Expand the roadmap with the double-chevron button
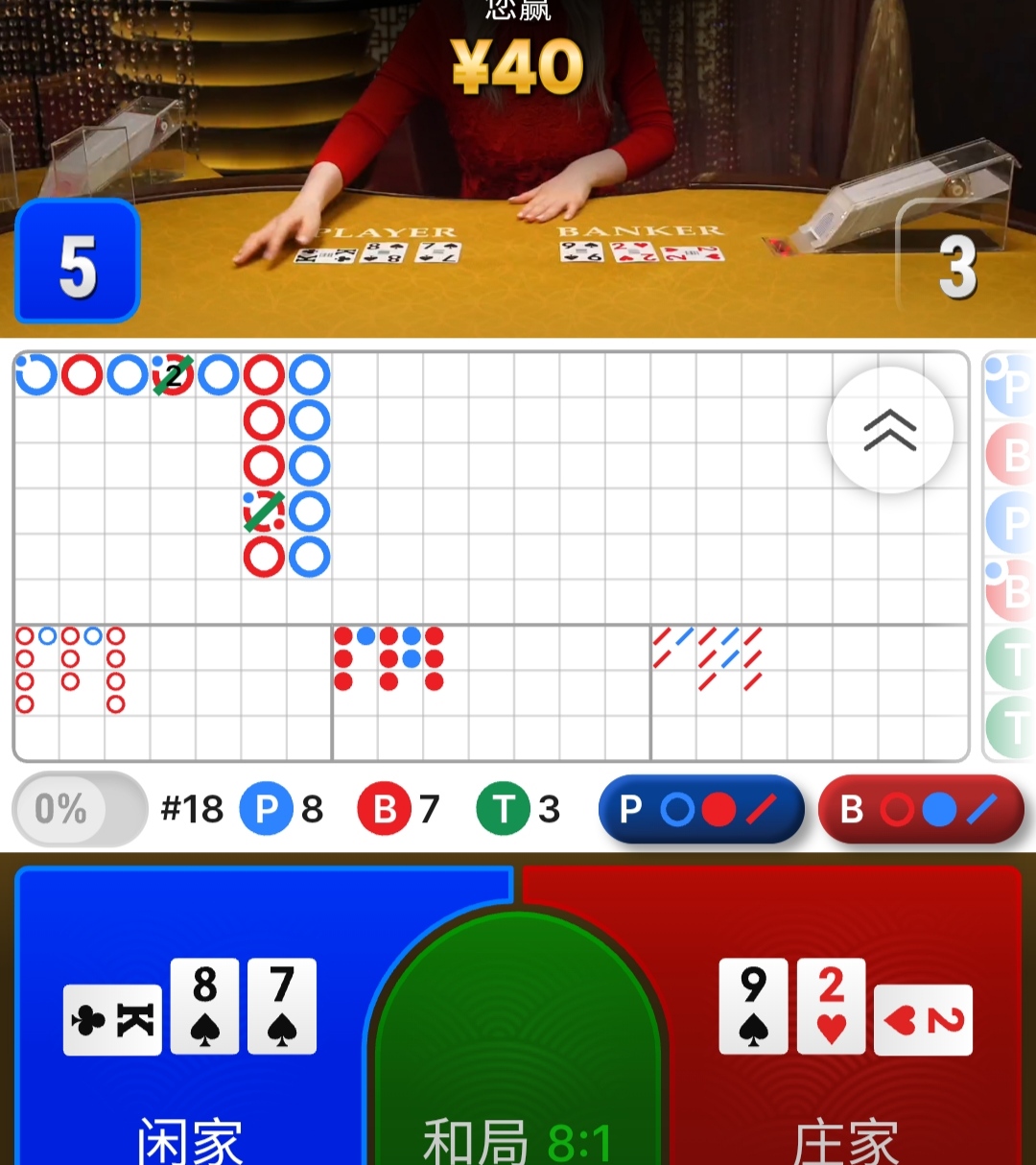This screenshot has width=1036, height=1165. pos(889,430)
